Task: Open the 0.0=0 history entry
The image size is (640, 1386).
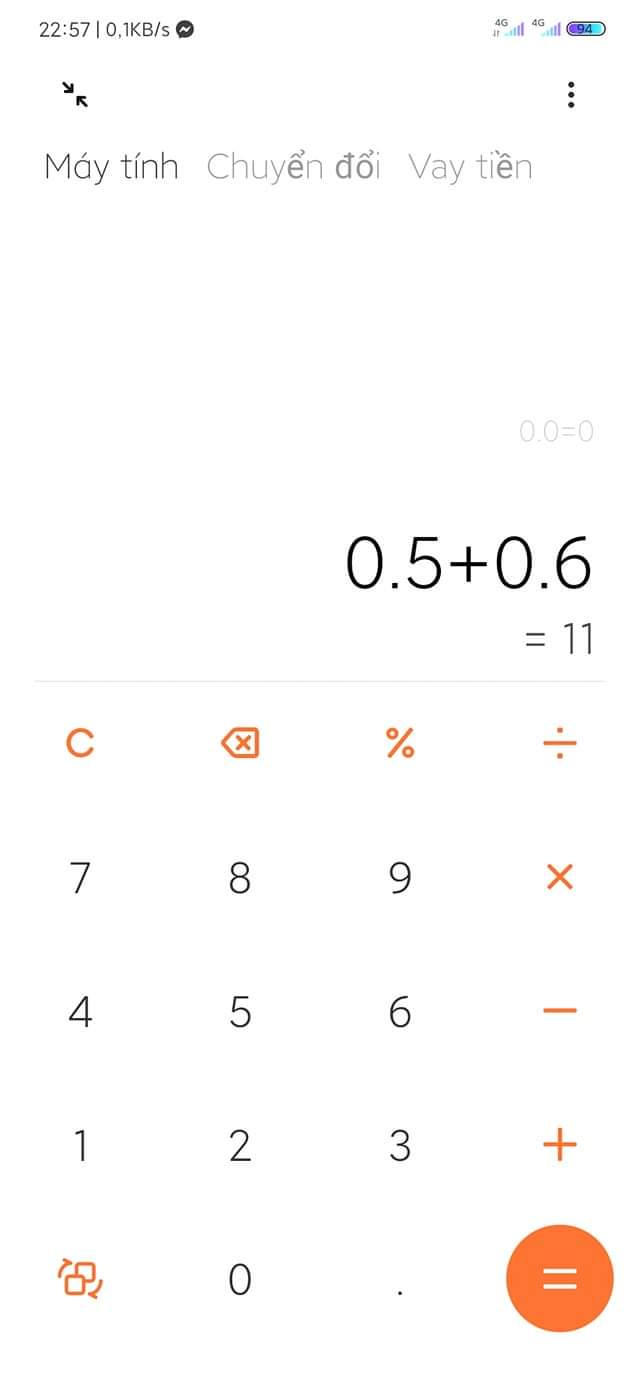Action: pyautogui.click(x=557, y=431)
